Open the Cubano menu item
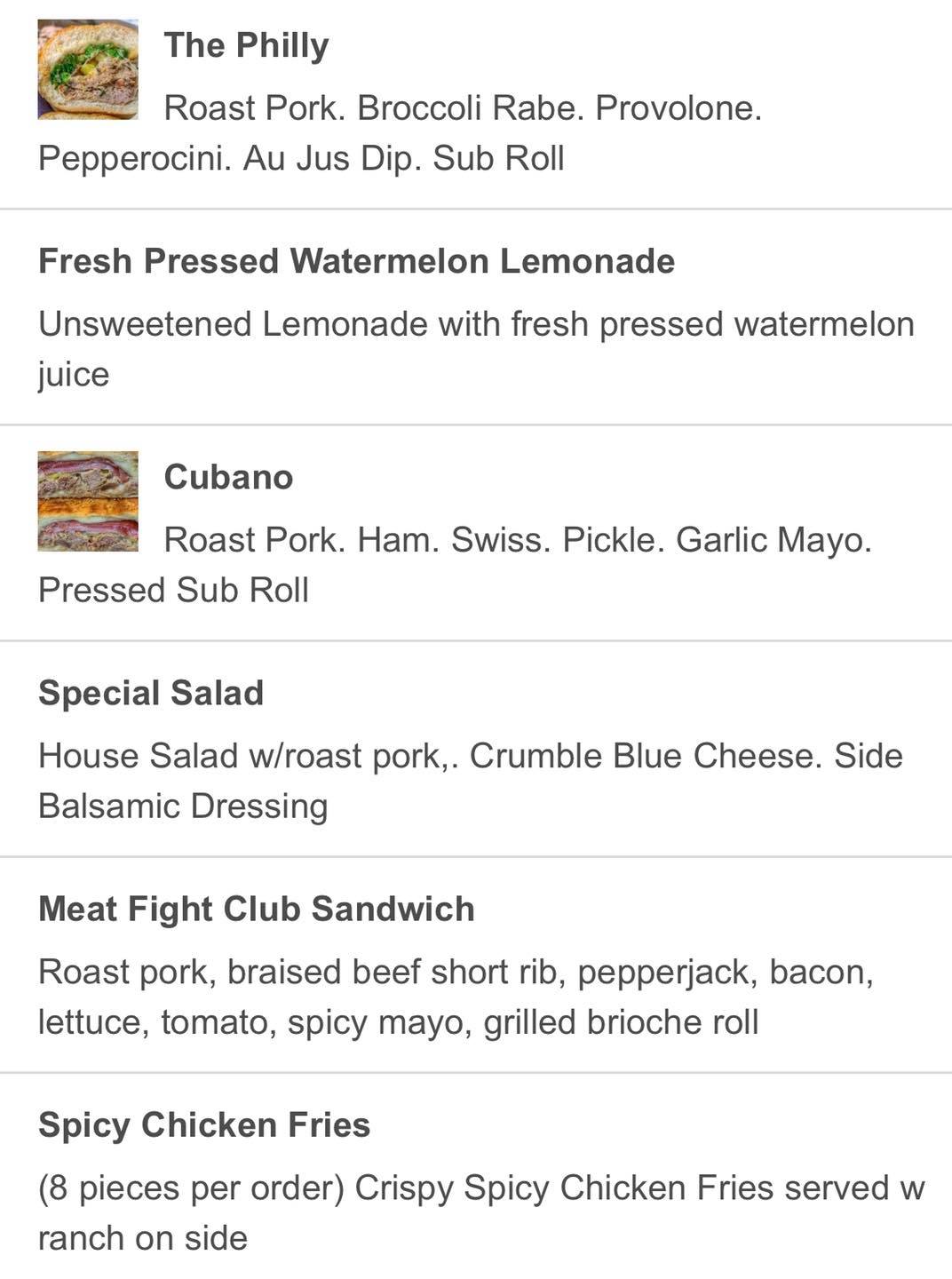Screen dimensions: 952x1279 228,478
